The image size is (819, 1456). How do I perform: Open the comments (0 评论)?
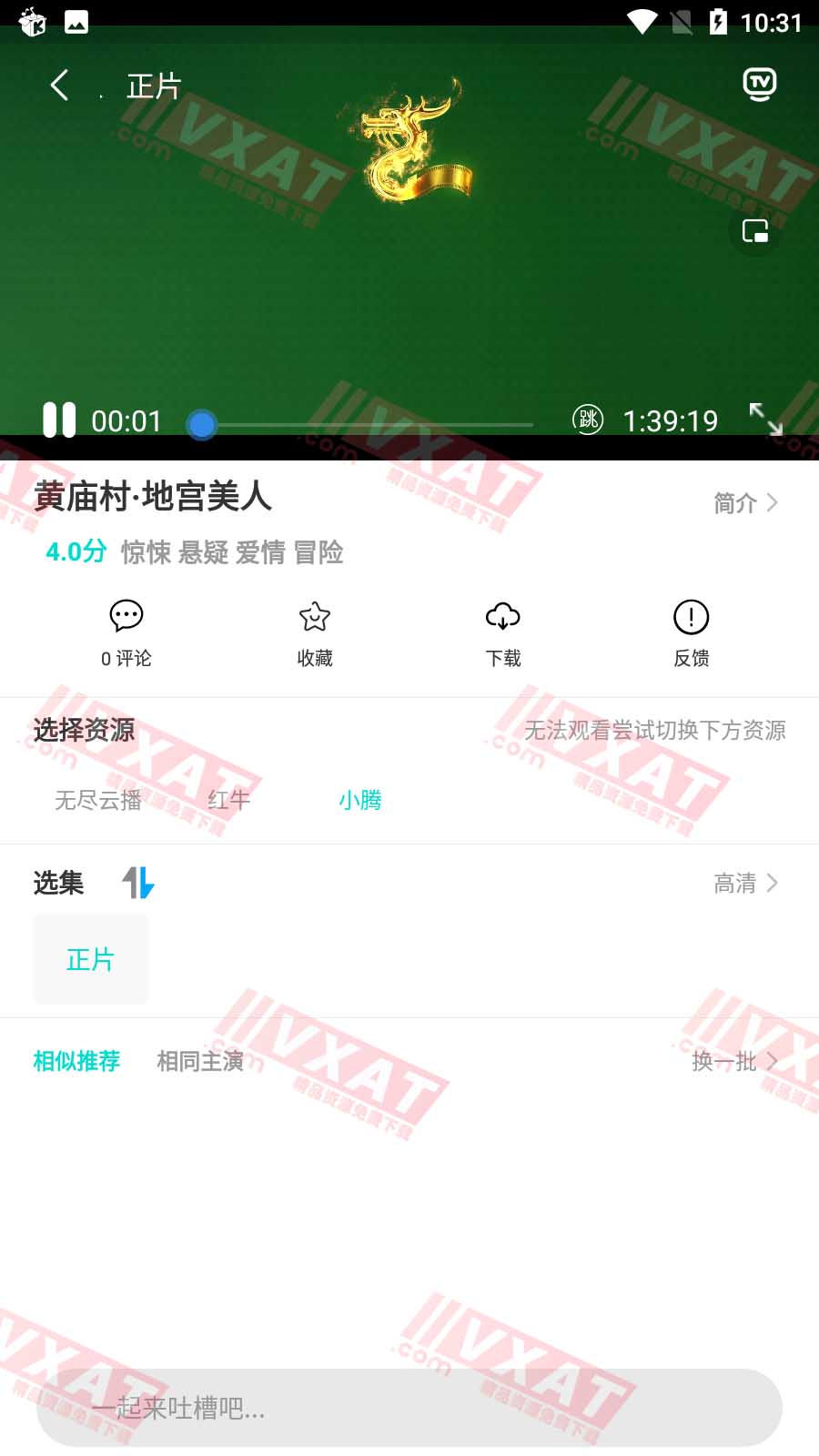tap(126, 633)
